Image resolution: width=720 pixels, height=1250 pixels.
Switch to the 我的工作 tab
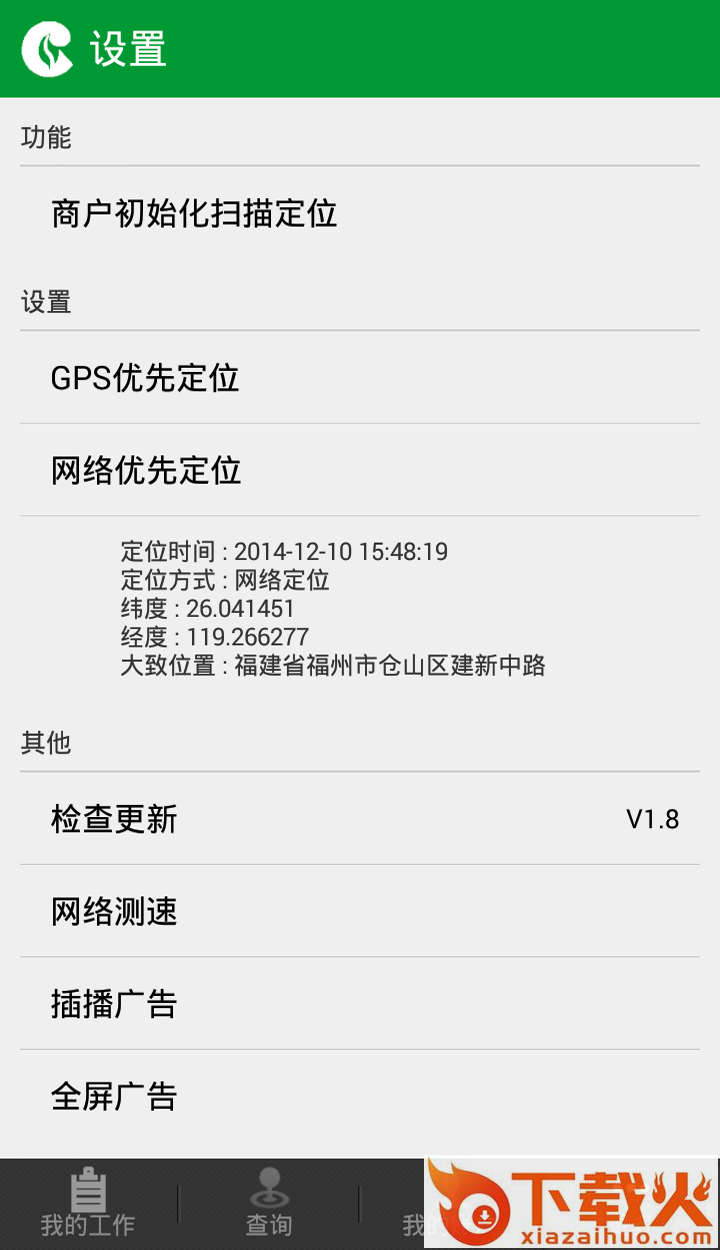88,1204
